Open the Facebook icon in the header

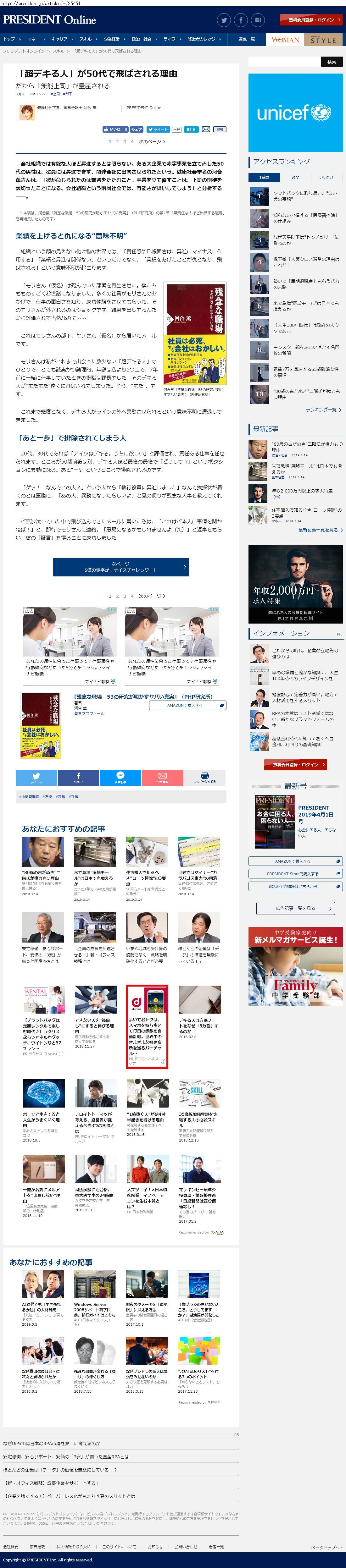coord(241,20)
